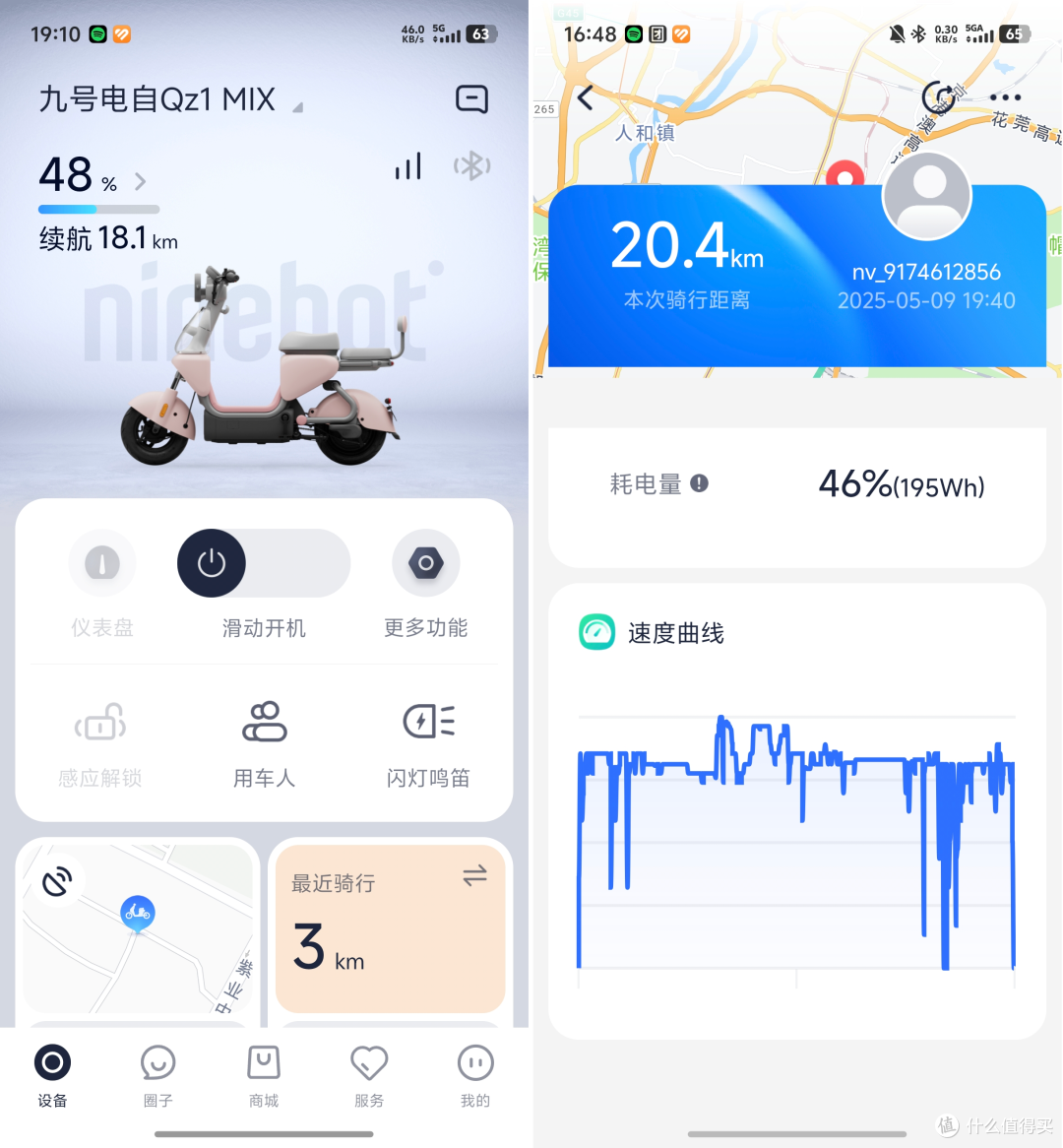The image size is (1063, 1148).
Task: Switch to the 圈子 community tab
Action: 157,1075
